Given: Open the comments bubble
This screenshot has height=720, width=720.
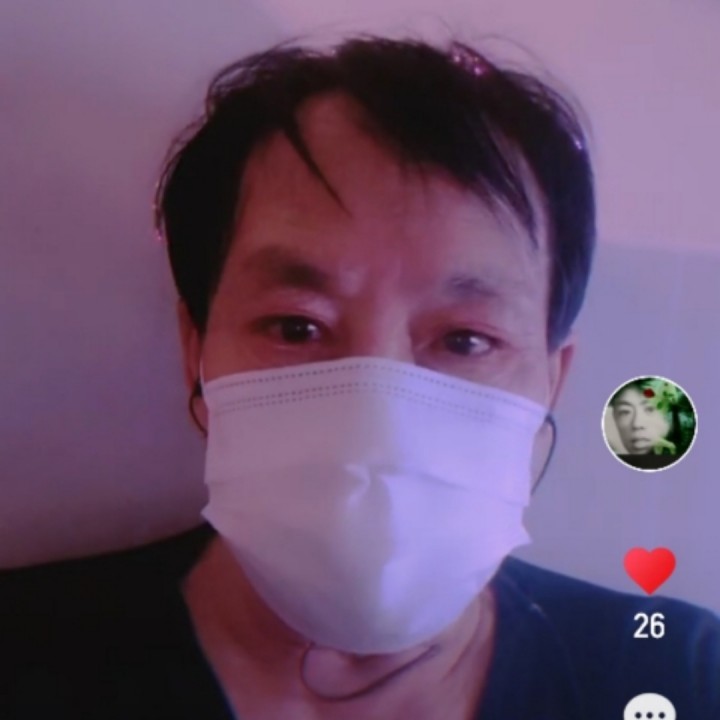Looking at the screenshot, I should (649, 709).
